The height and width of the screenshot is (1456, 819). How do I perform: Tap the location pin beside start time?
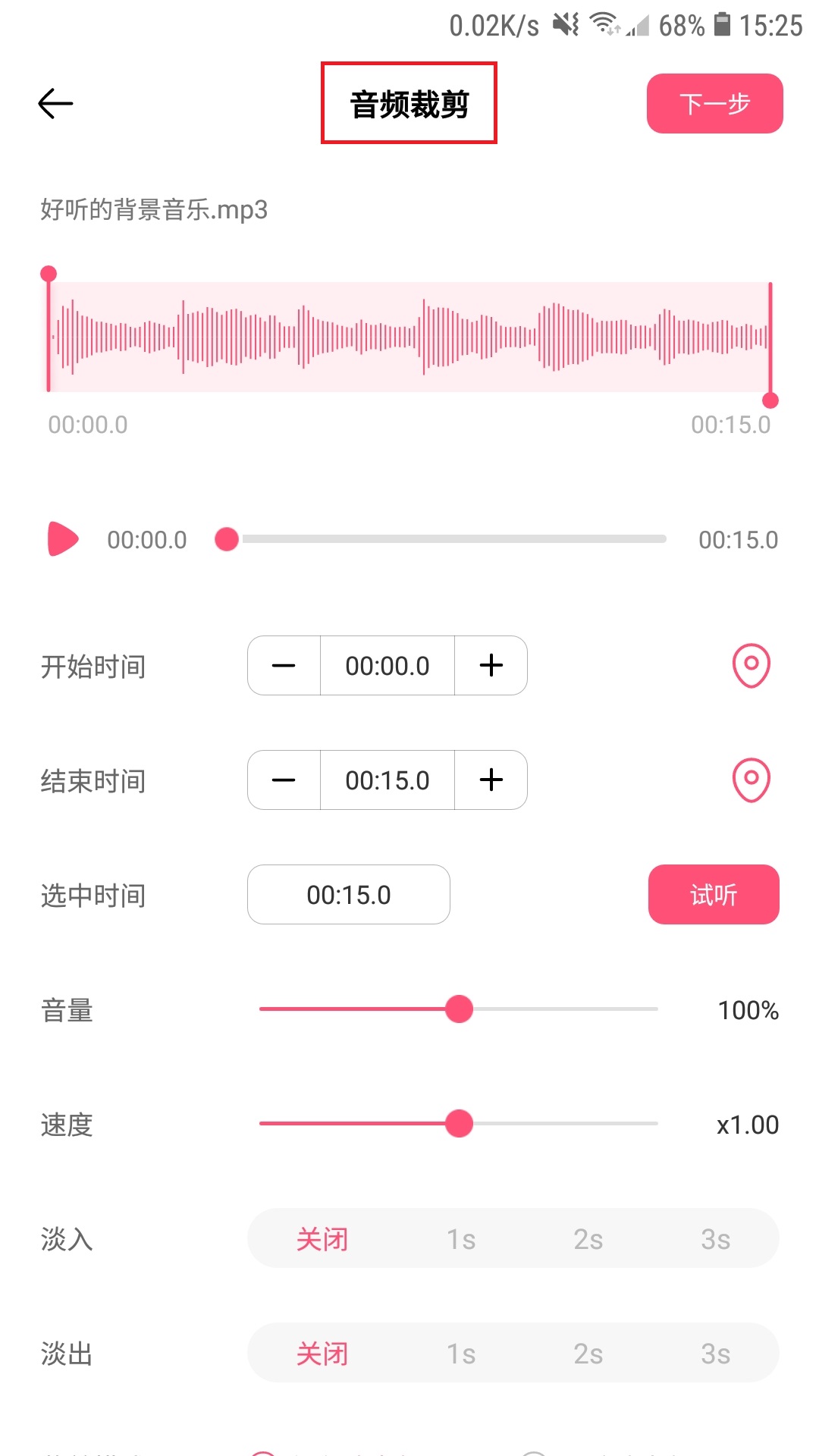point(750,666)
